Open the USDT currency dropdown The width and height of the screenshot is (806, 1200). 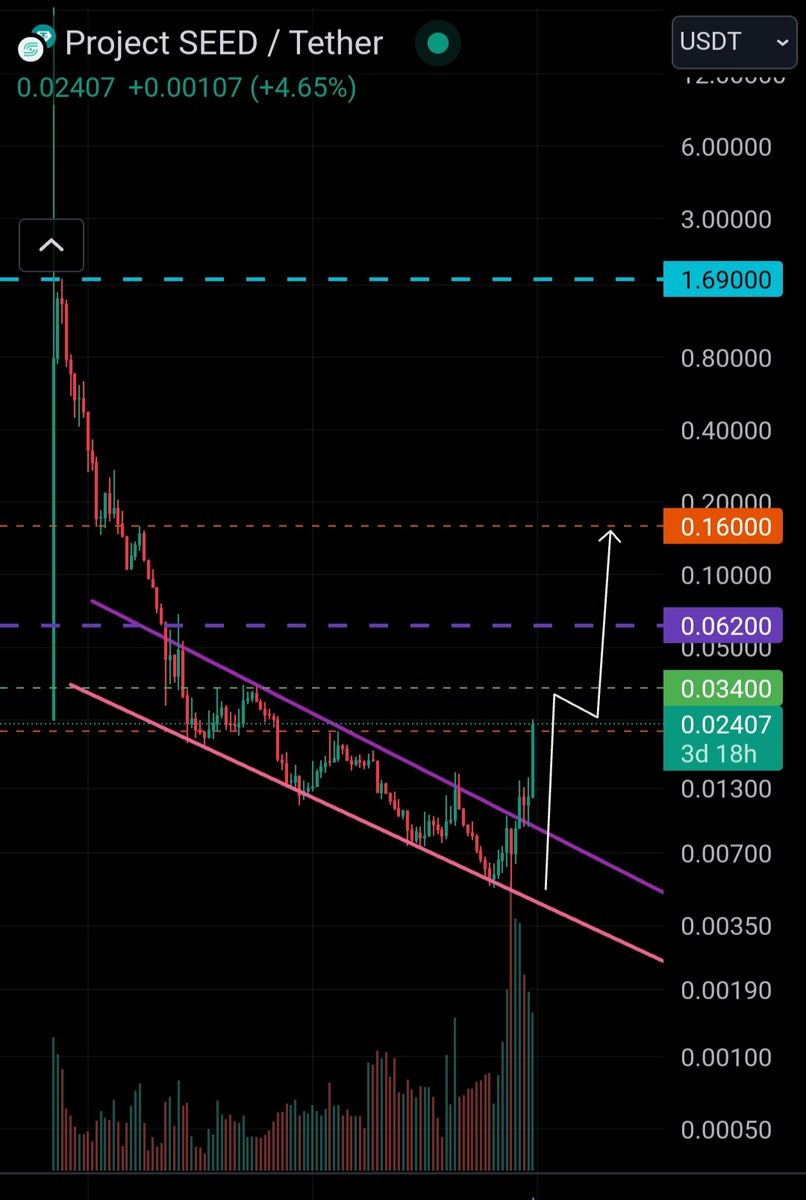click(734, 42)
